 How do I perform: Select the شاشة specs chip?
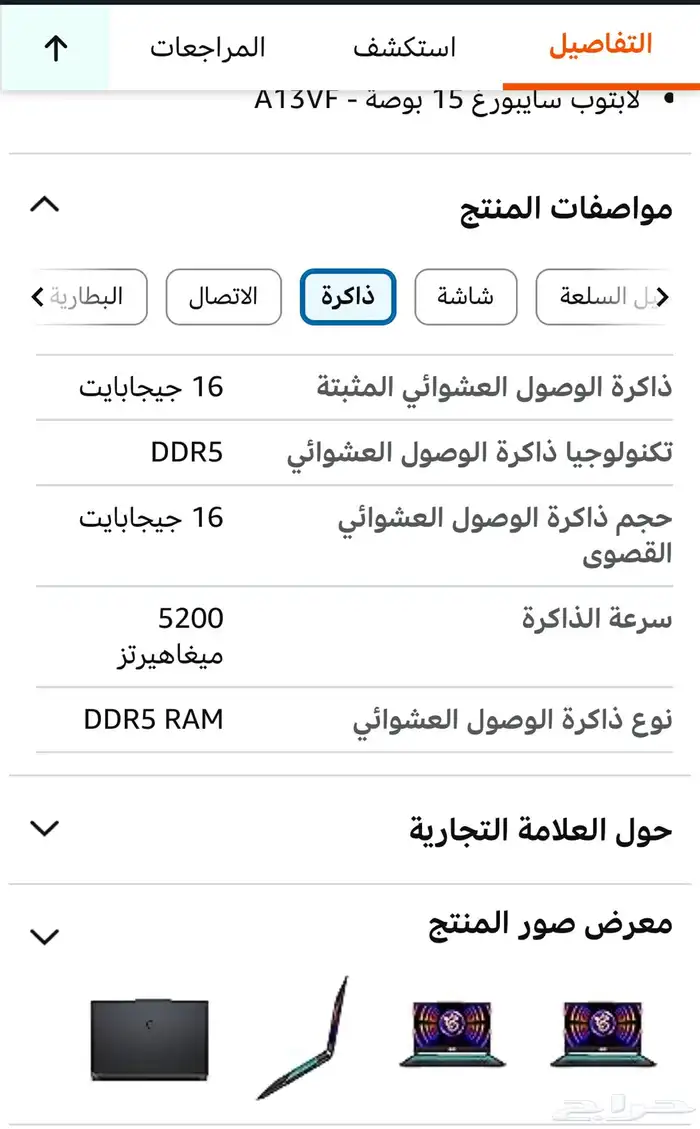click(466, 297)
